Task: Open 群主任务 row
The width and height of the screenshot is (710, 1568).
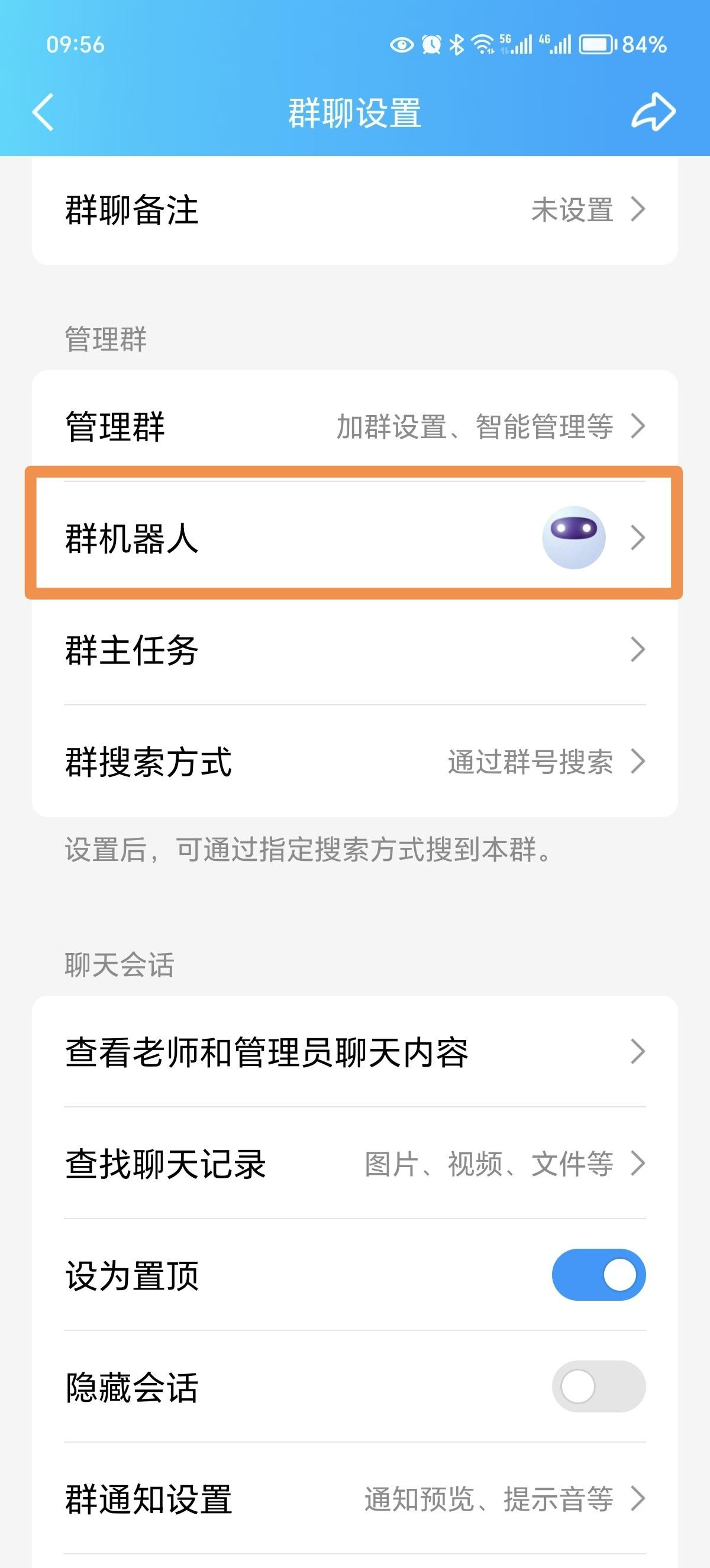Action: tap(354, 649)
